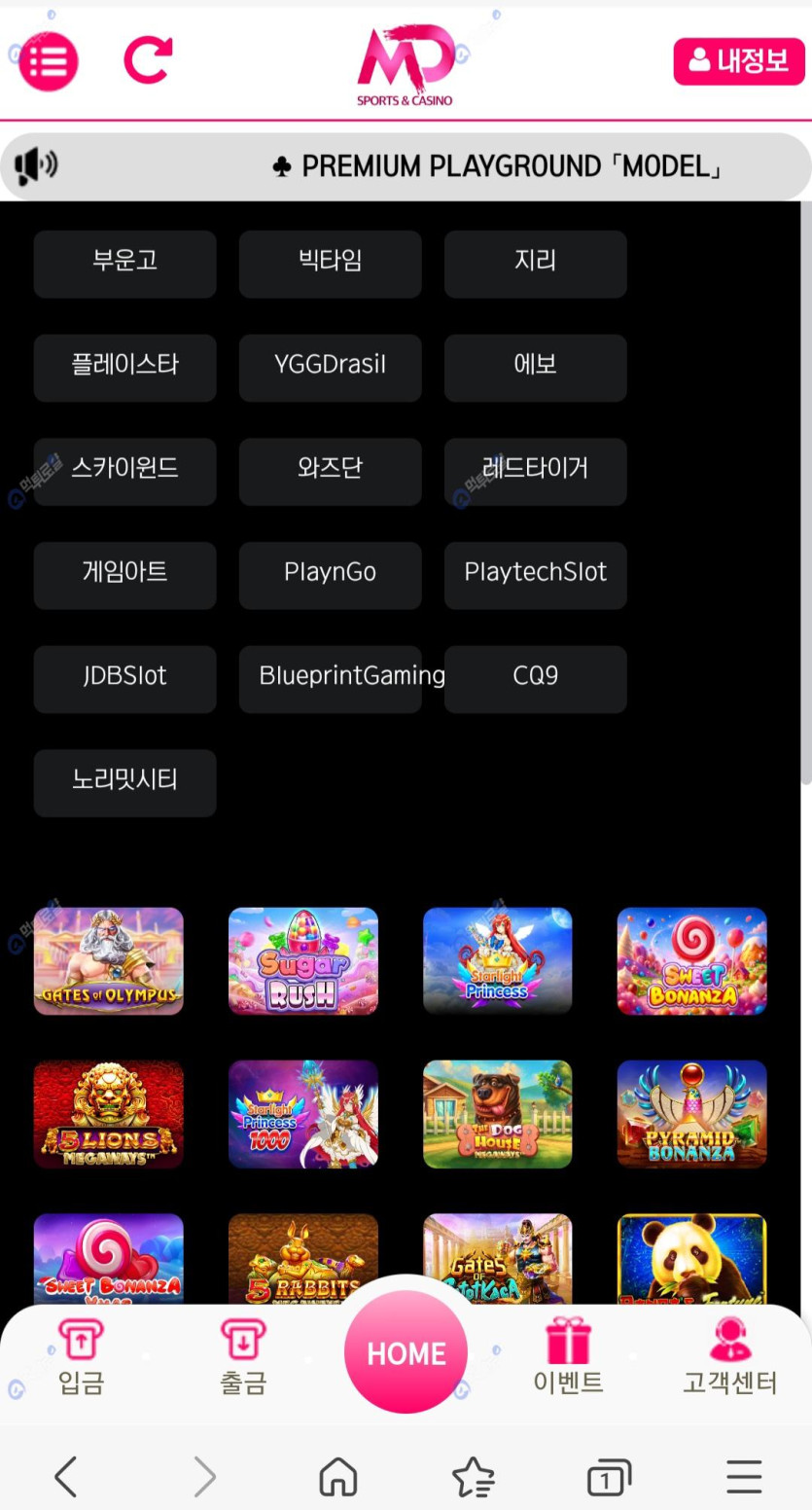The image size is (812, 1510).
Task: Open the 출금 withdrawal tab
Action: tap(243, 1357)
